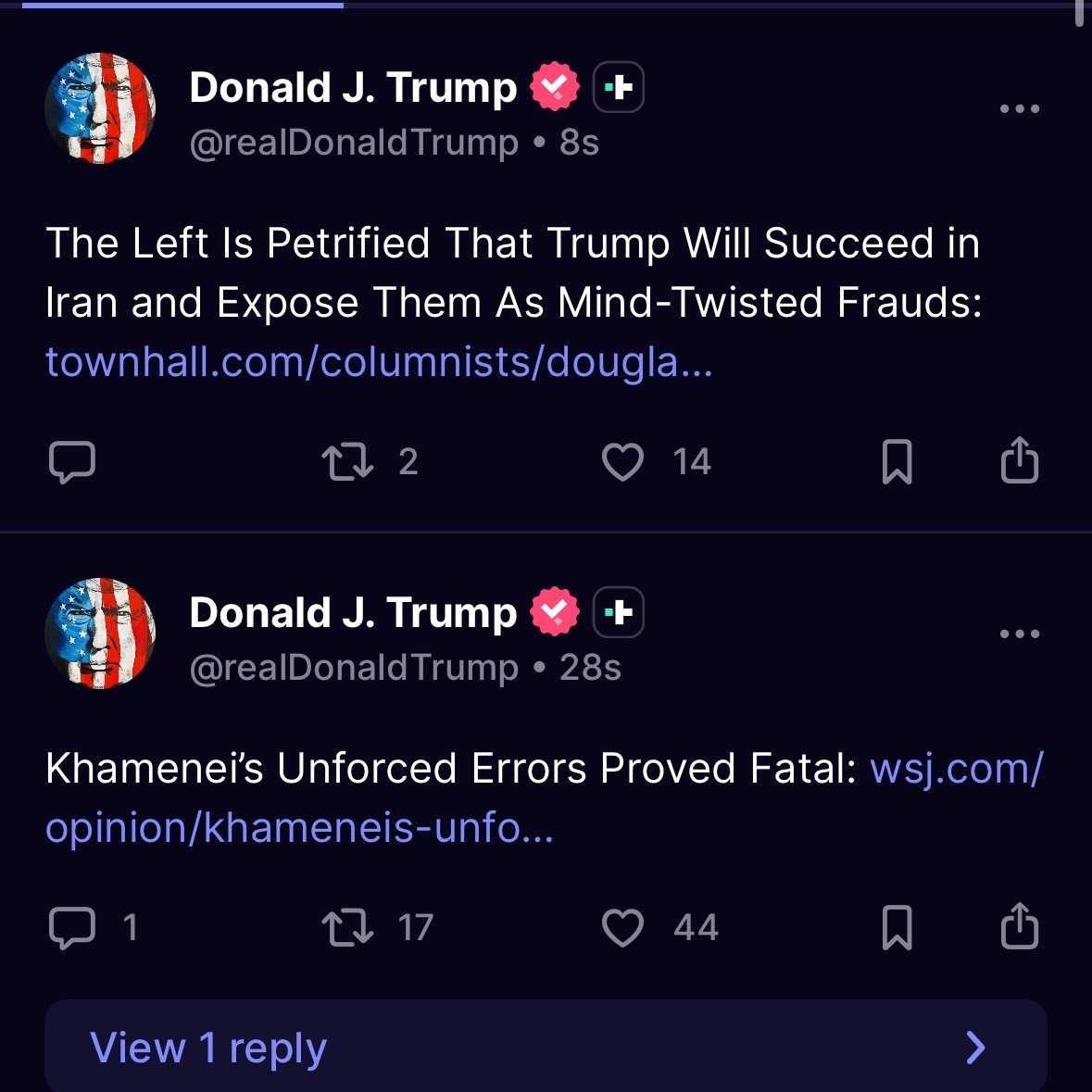Comment on the Khamenei post
This screenshot has height=1092, width=1092.
coord(71,928)
